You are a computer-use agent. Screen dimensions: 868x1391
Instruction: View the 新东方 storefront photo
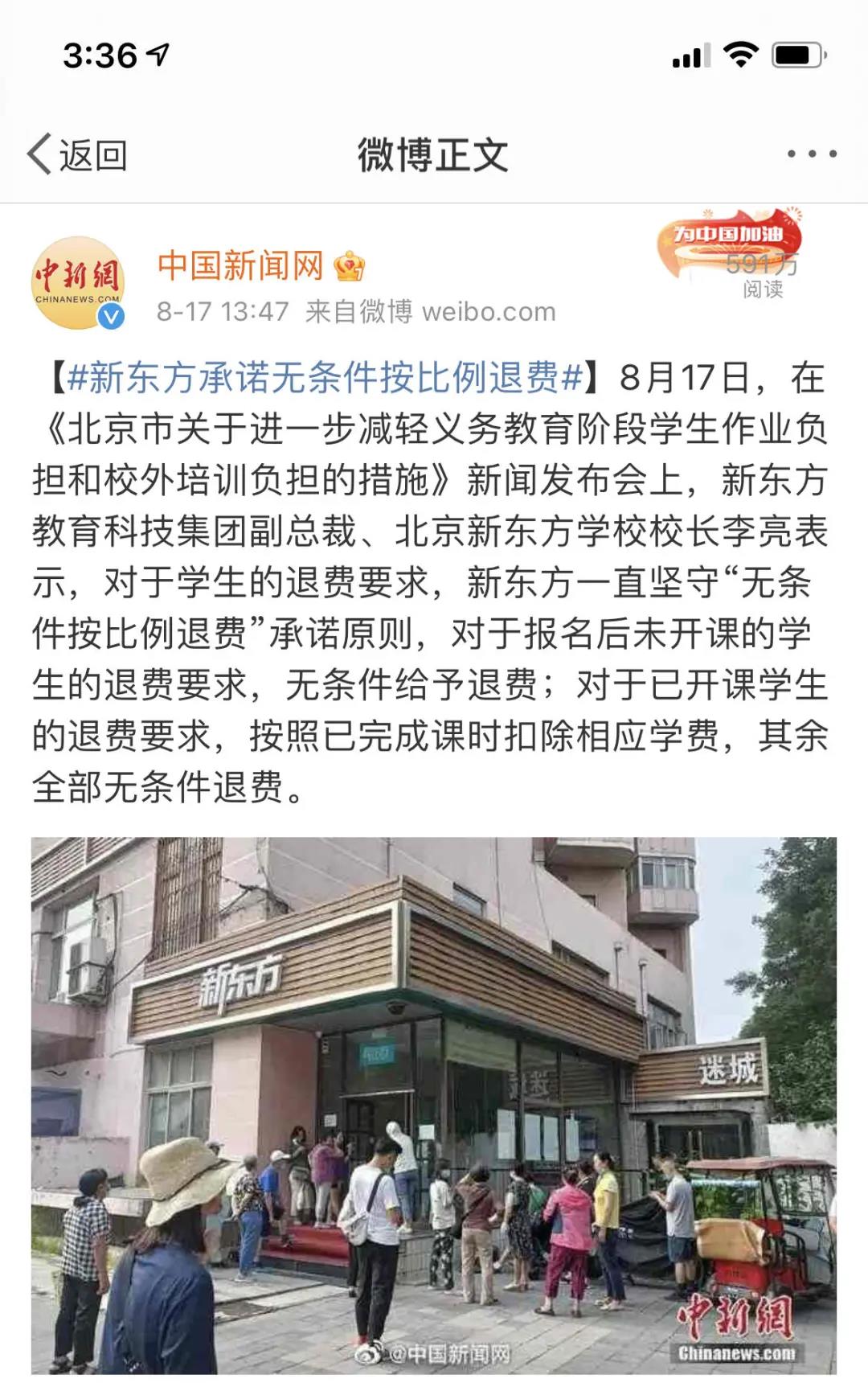pyautogui.click(x=434, y=1105)
